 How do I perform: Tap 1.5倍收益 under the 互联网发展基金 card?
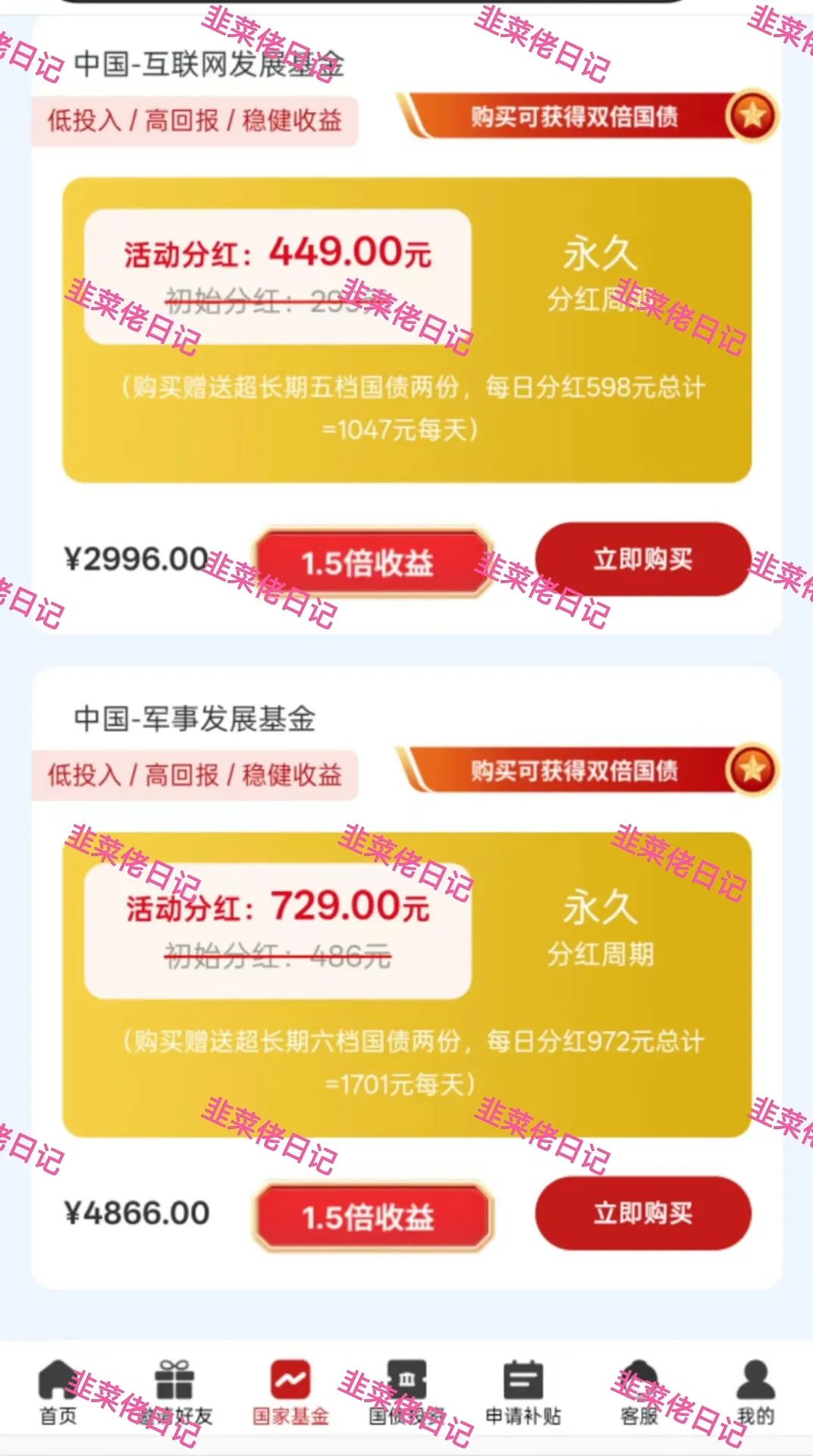click(369, 563)
